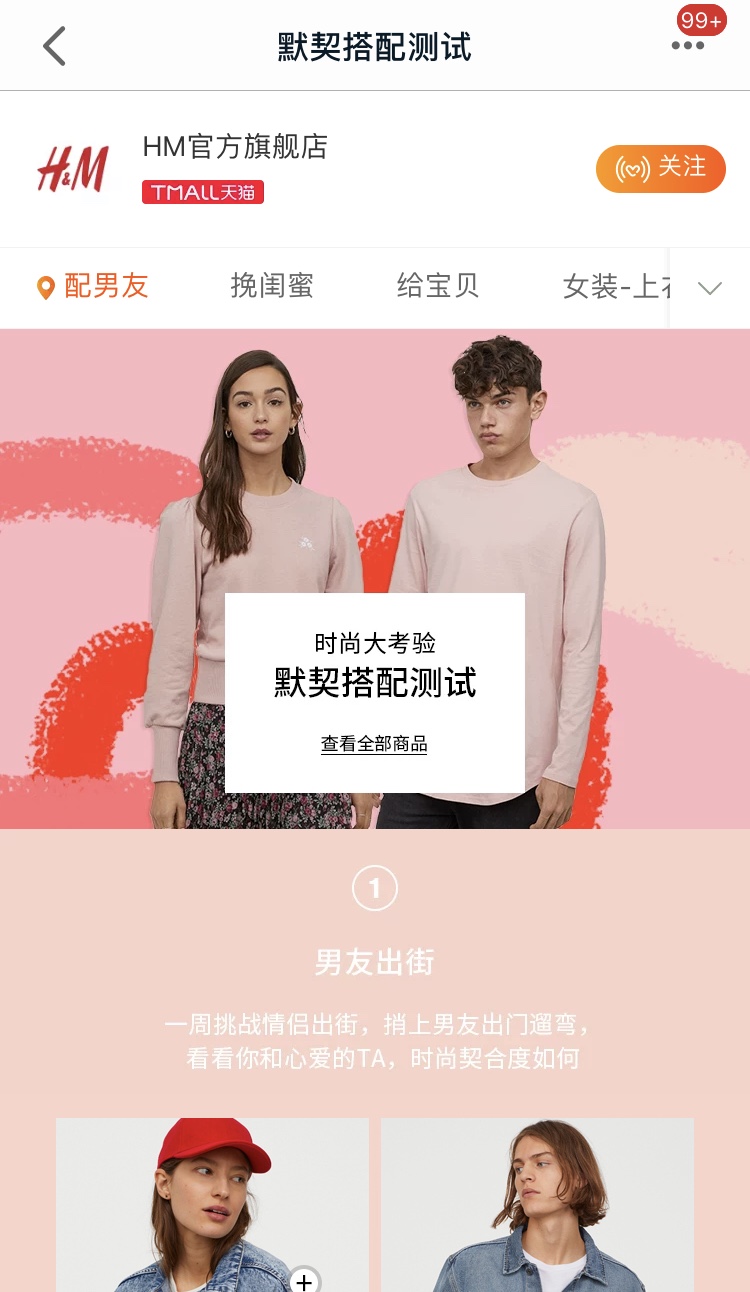The image size is (750, 1292).
Task: Open the three-dot overflow menu
Action: [x=687, y=46]
